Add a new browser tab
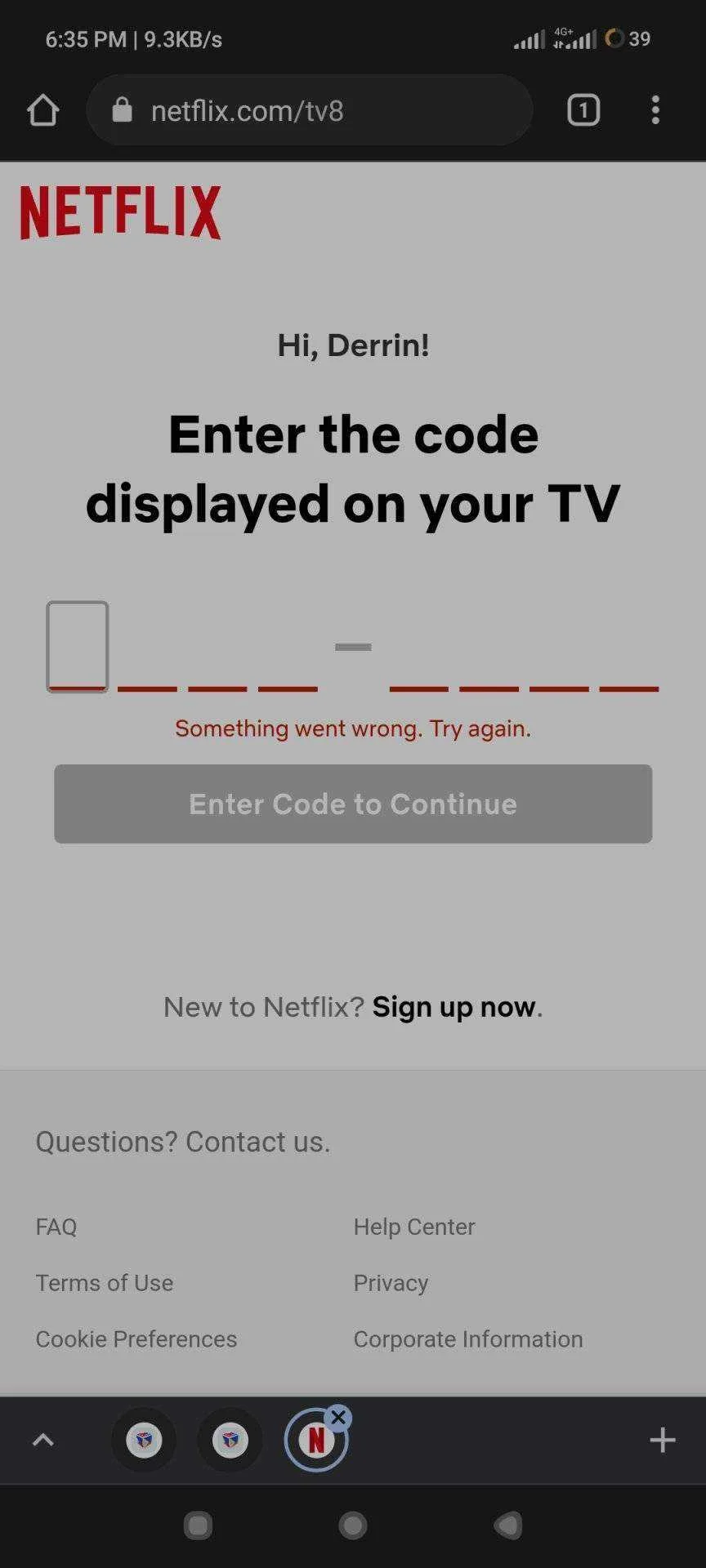The image size is (706, 1568). 663,1440
